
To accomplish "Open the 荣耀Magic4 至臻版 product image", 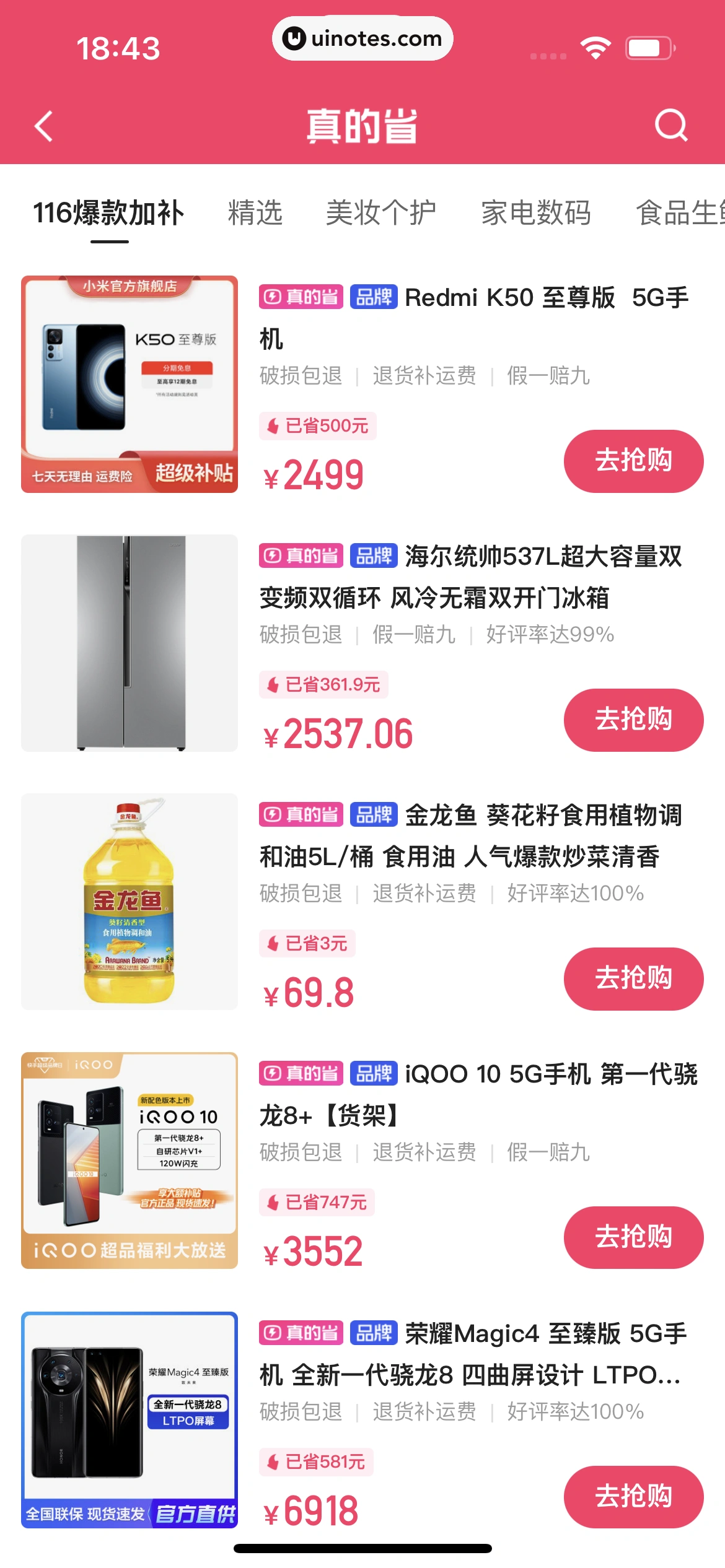I will coord(130,1419).
